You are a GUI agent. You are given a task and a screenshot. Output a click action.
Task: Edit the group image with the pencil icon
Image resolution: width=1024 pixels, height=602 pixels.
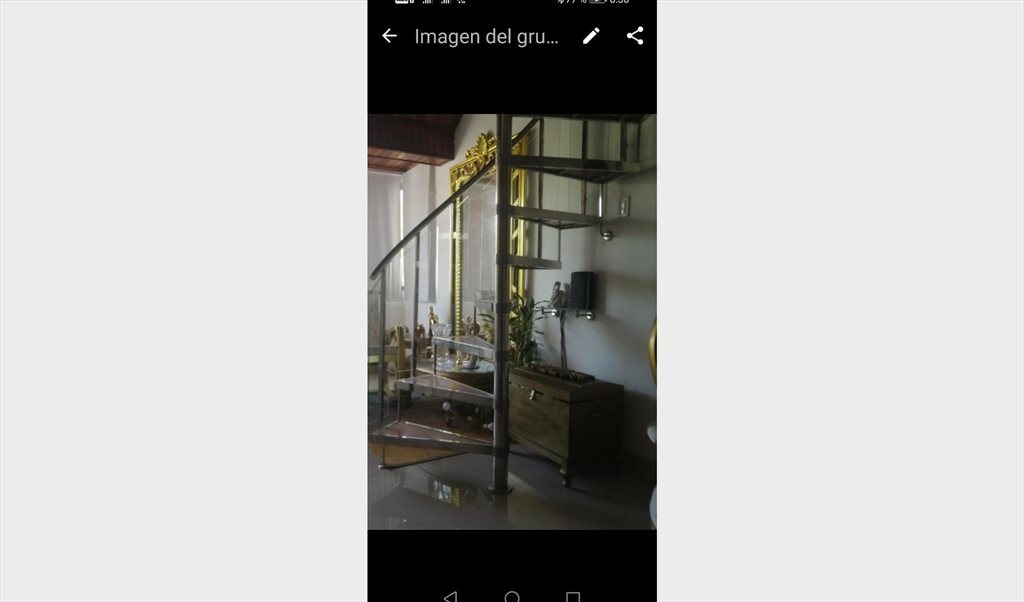(591, 36)
